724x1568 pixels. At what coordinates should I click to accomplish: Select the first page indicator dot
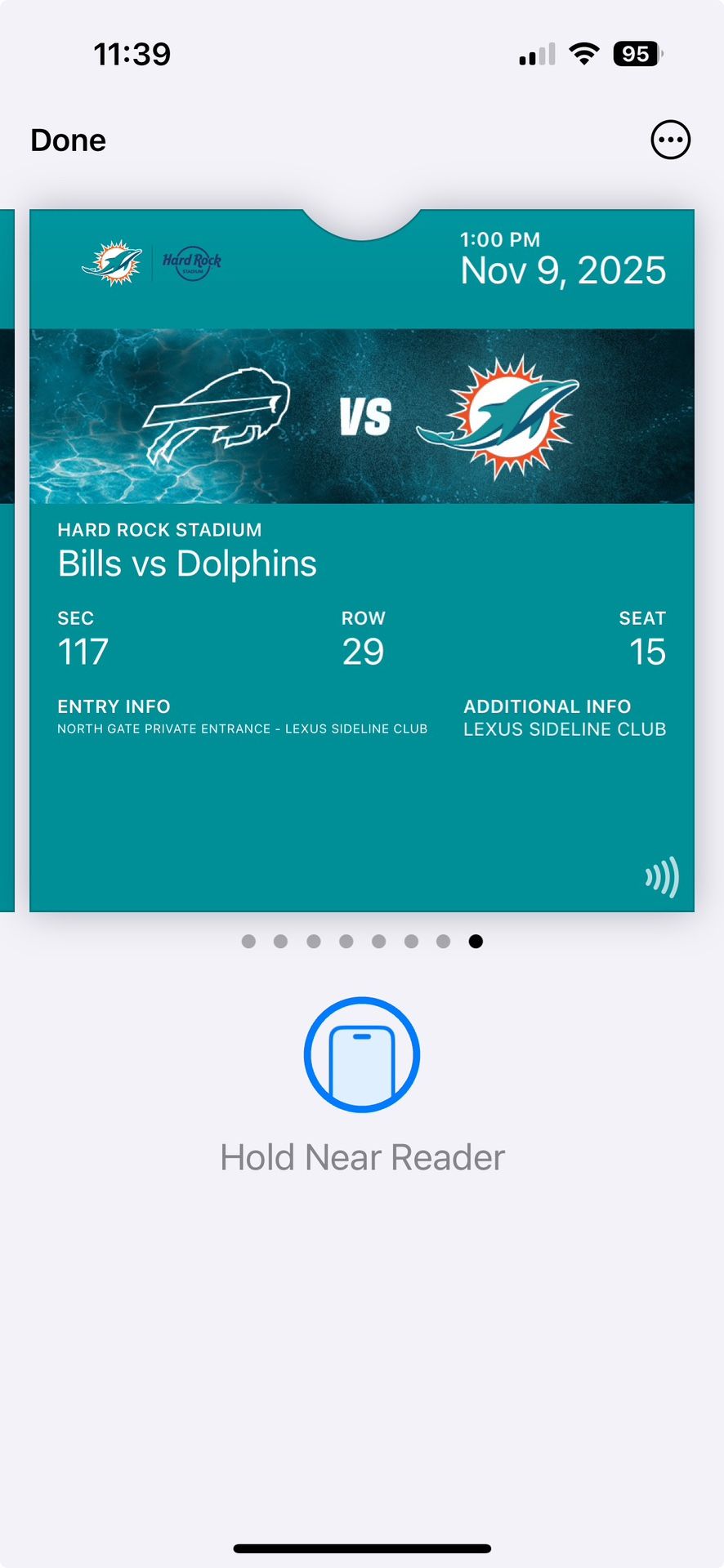click(x=248, y=941)
